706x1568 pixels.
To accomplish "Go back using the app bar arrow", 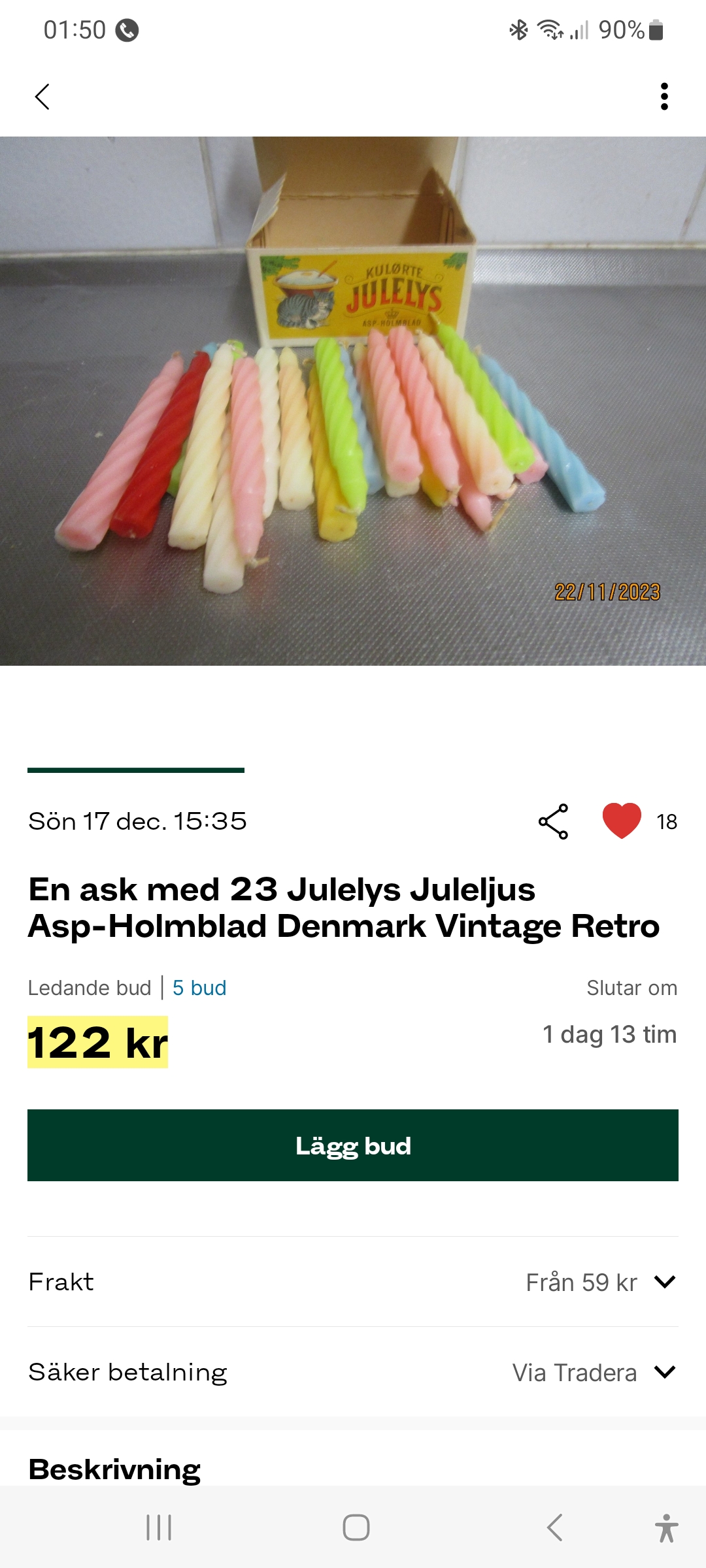I will pyautogui.click(x=42, y=97).
